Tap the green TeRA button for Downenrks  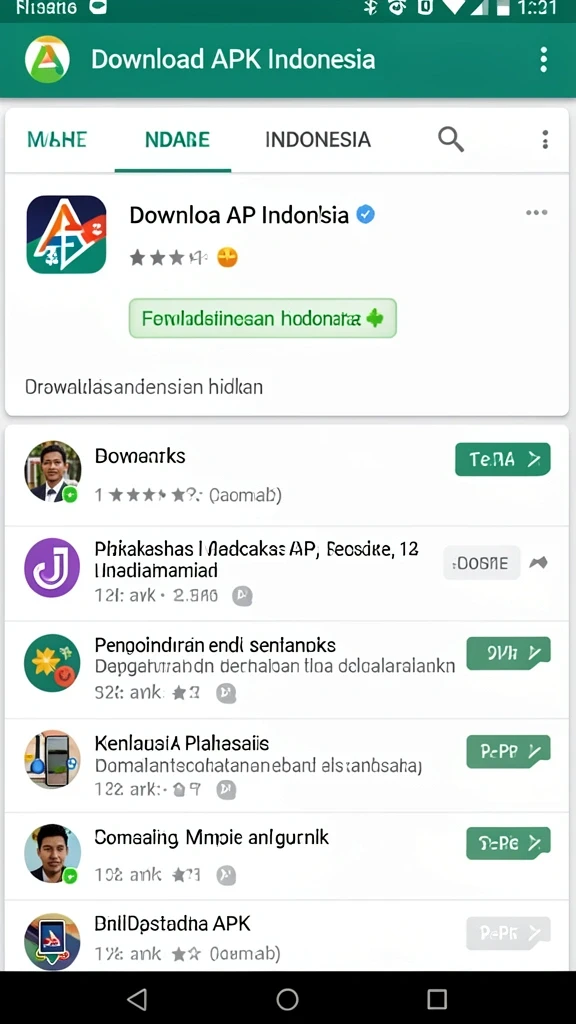[x=503, y=459]
